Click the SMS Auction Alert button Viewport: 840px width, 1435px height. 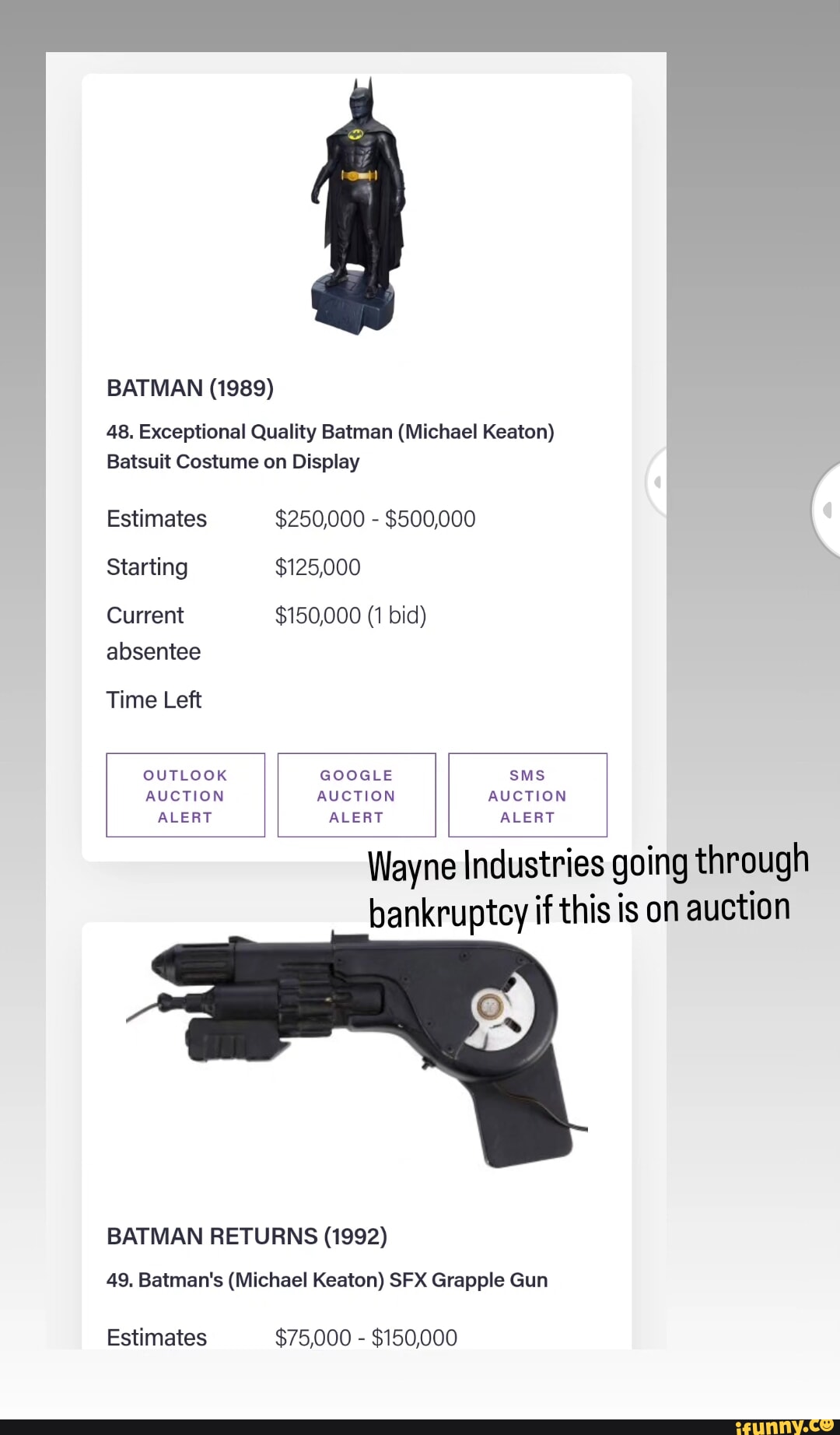(527, 795)
